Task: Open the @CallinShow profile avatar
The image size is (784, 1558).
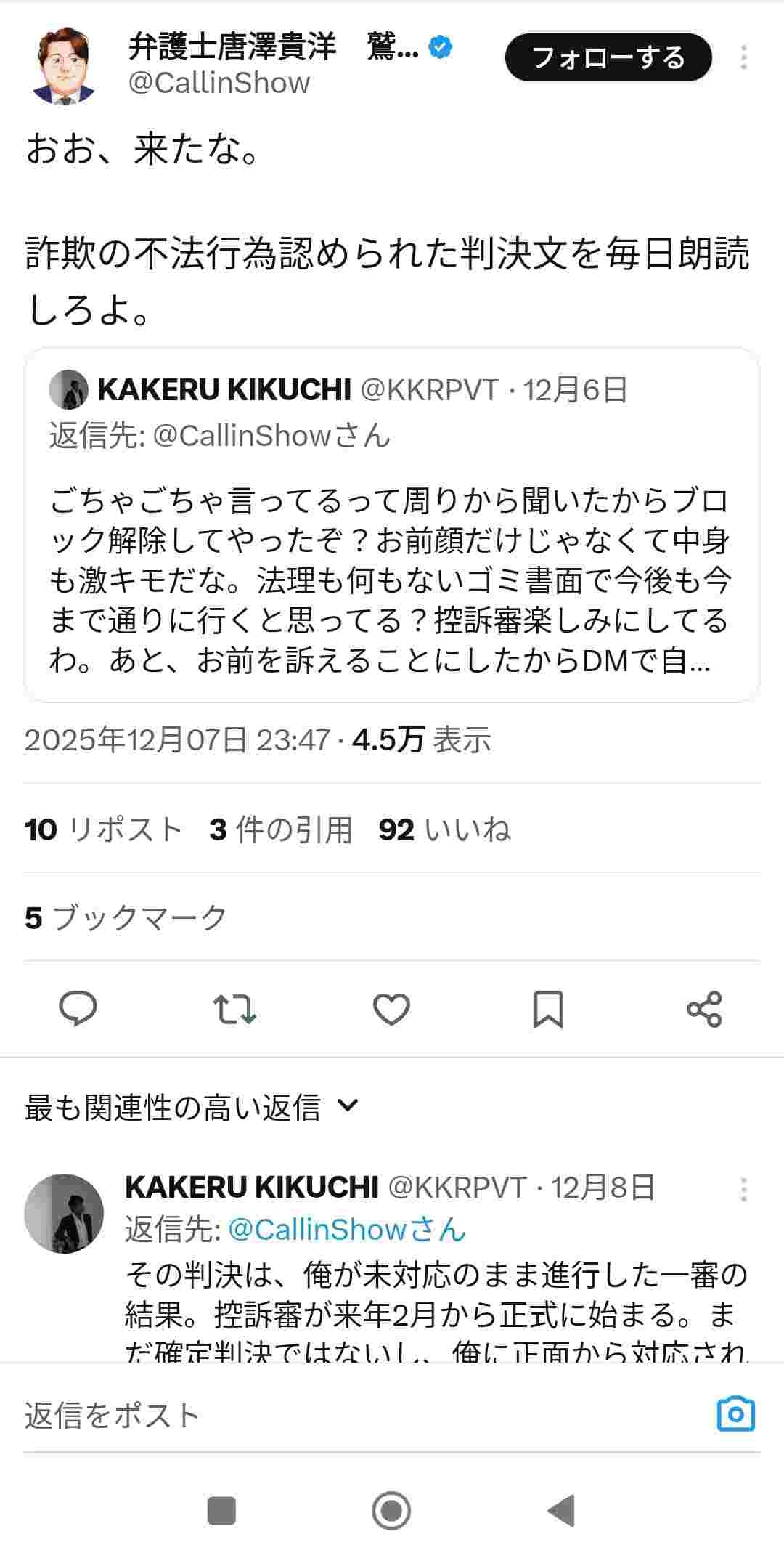Action: pos(65,65)
